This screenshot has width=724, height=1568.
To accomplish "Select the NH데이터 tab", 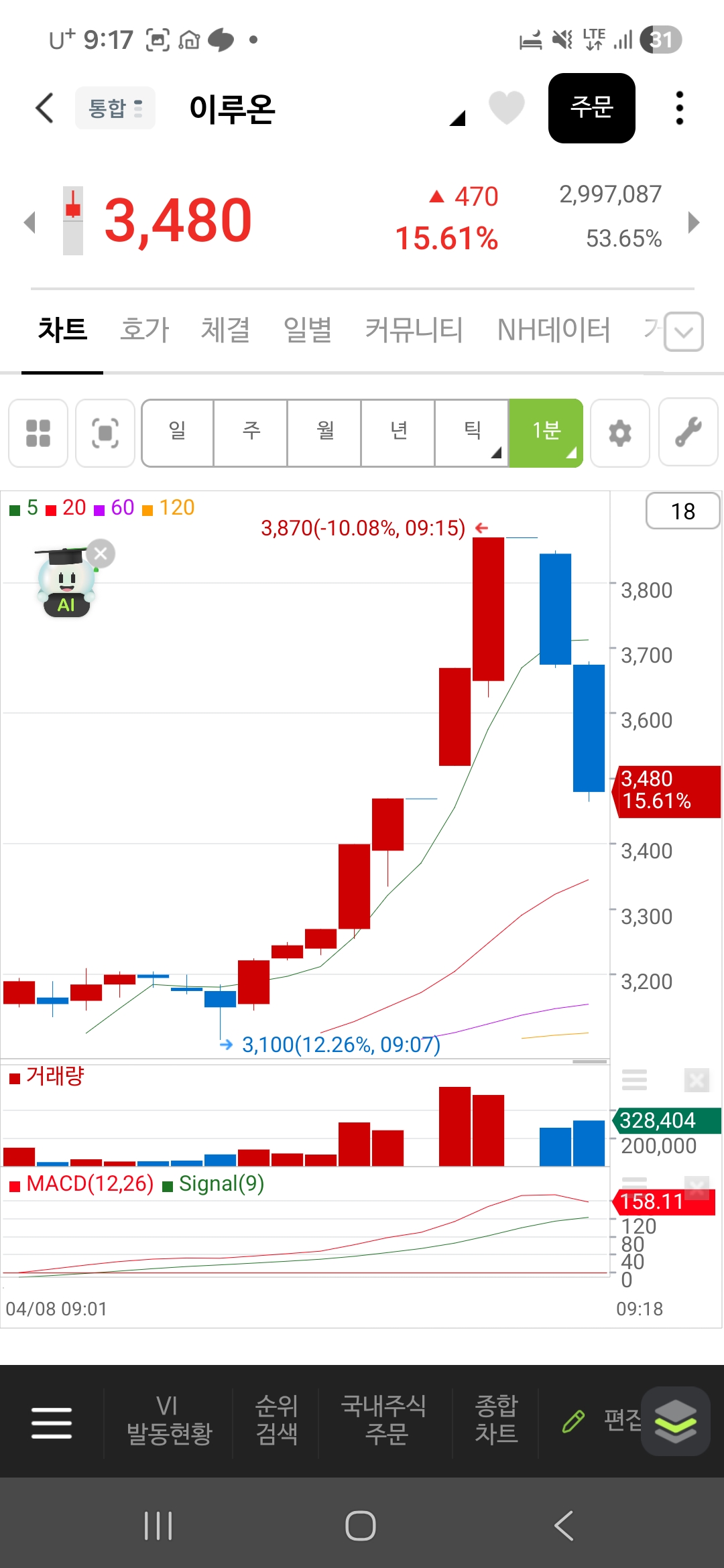I will click(x=554, y=330).
